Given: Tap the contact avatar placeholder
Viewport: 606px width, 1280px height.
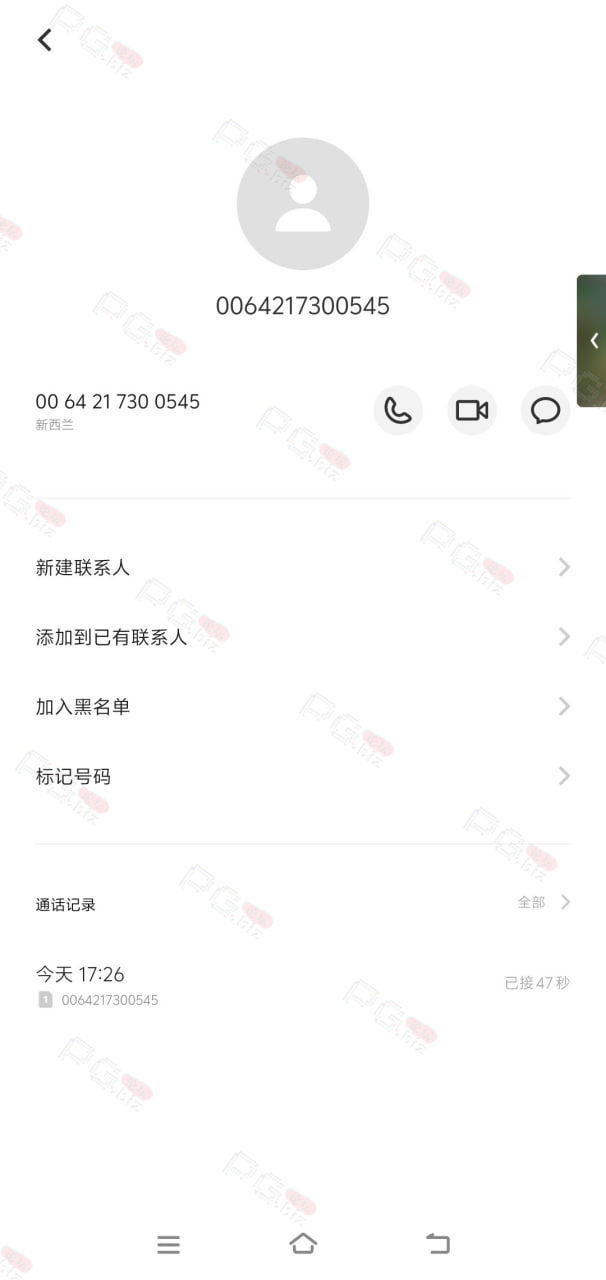Looking at the screenshot, I should click(303, 204).
